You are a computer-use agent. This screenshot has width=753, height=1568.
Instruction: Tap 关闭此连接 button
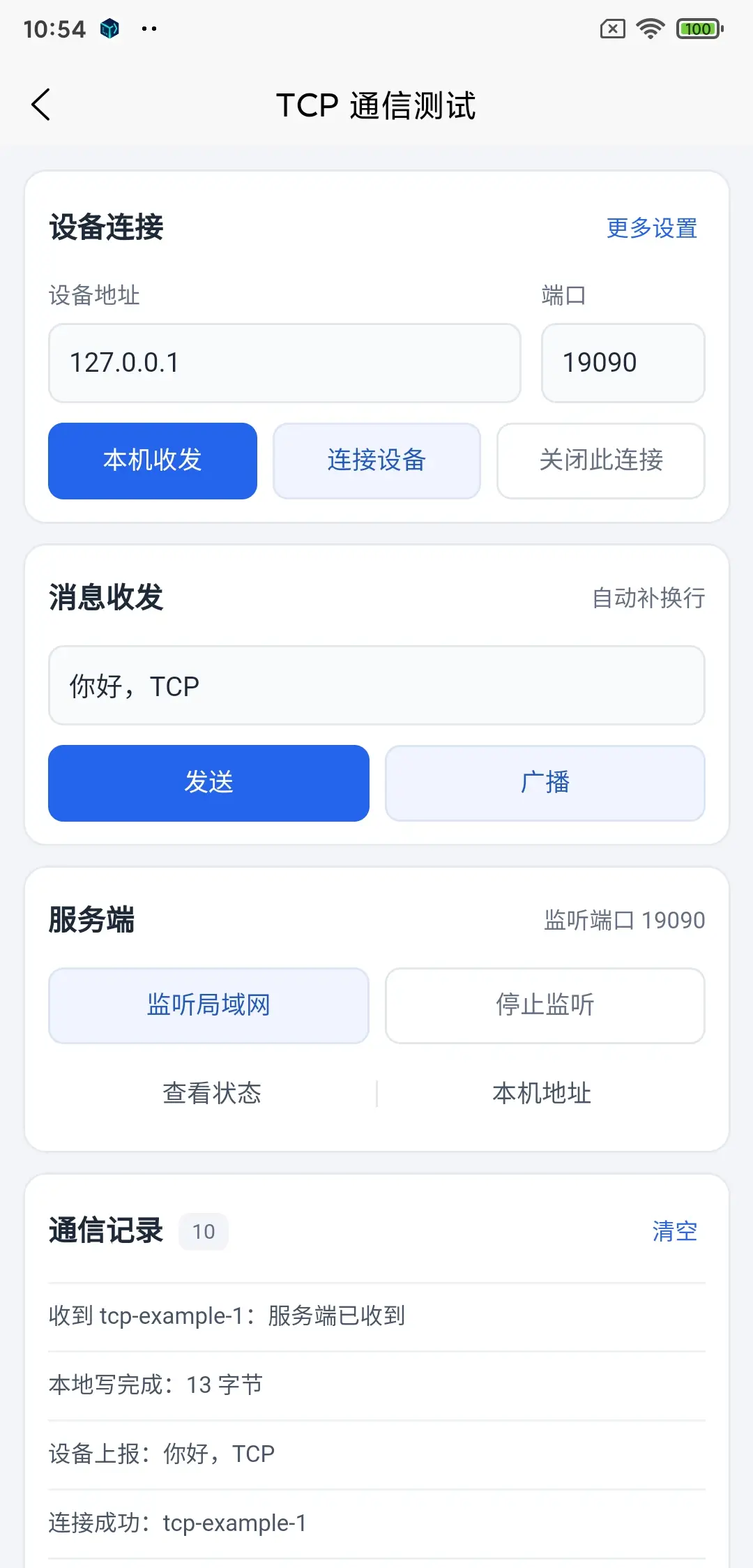click(x=601, y=460)
